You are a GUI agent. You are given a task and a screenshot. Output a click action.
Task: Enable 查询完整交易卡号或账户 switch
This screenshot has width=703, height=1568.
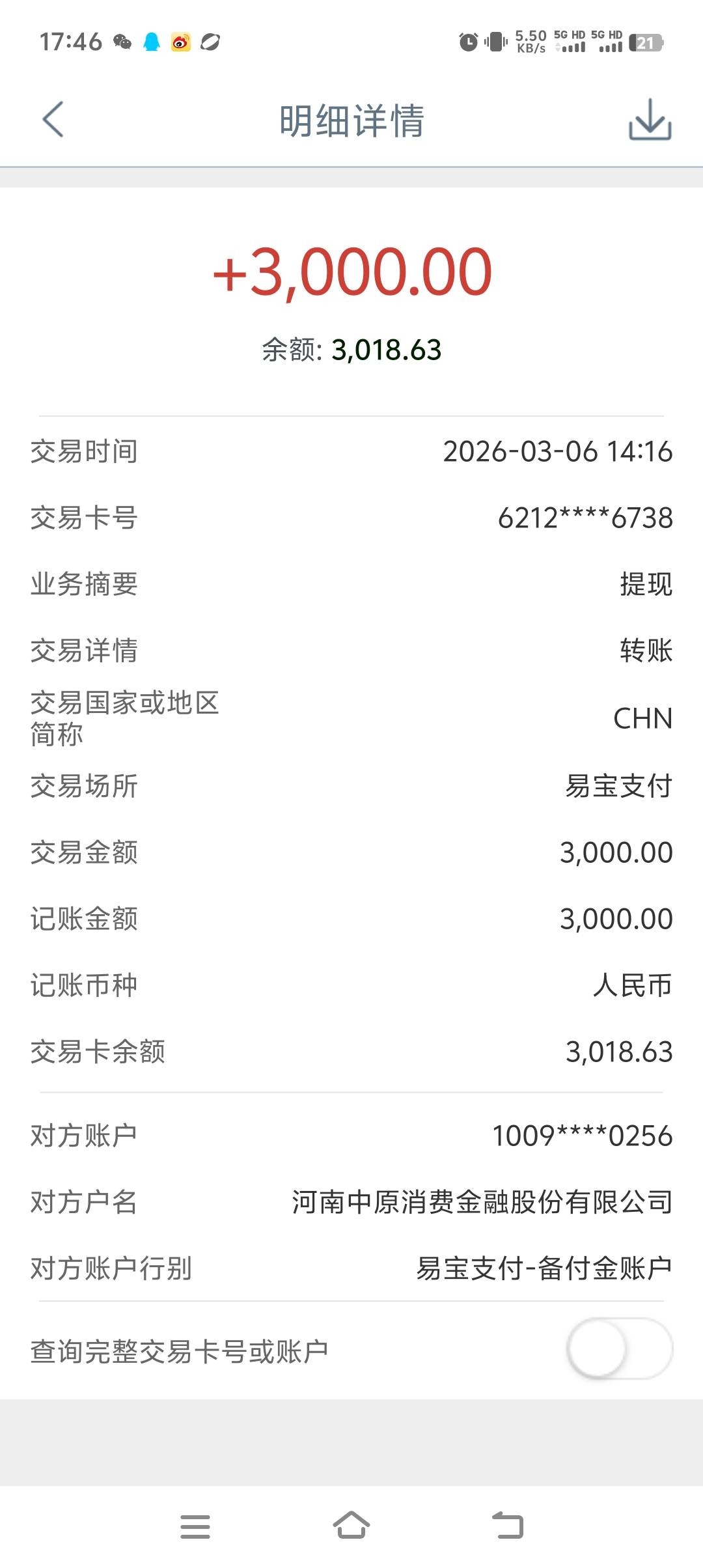(x=618, y=1349)
